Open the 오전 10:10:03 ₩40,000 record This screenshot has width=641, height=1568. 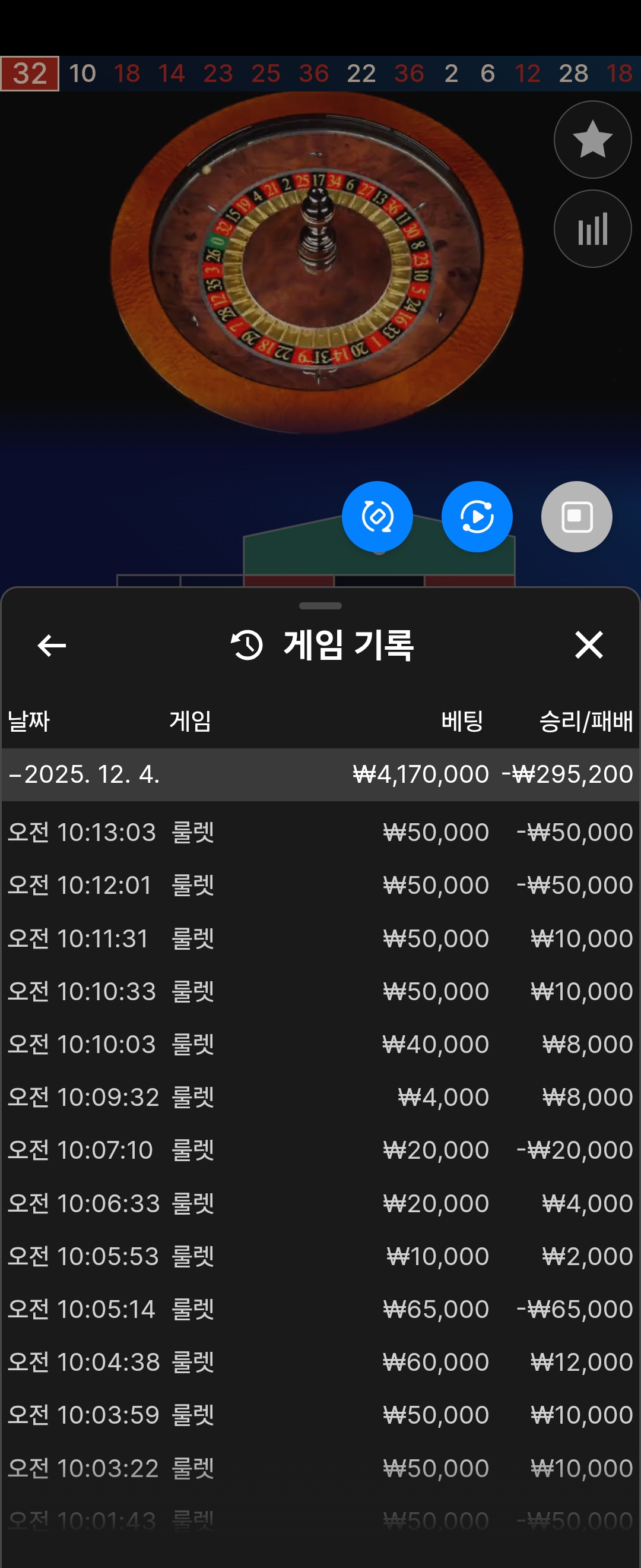tap(320, 1045)
